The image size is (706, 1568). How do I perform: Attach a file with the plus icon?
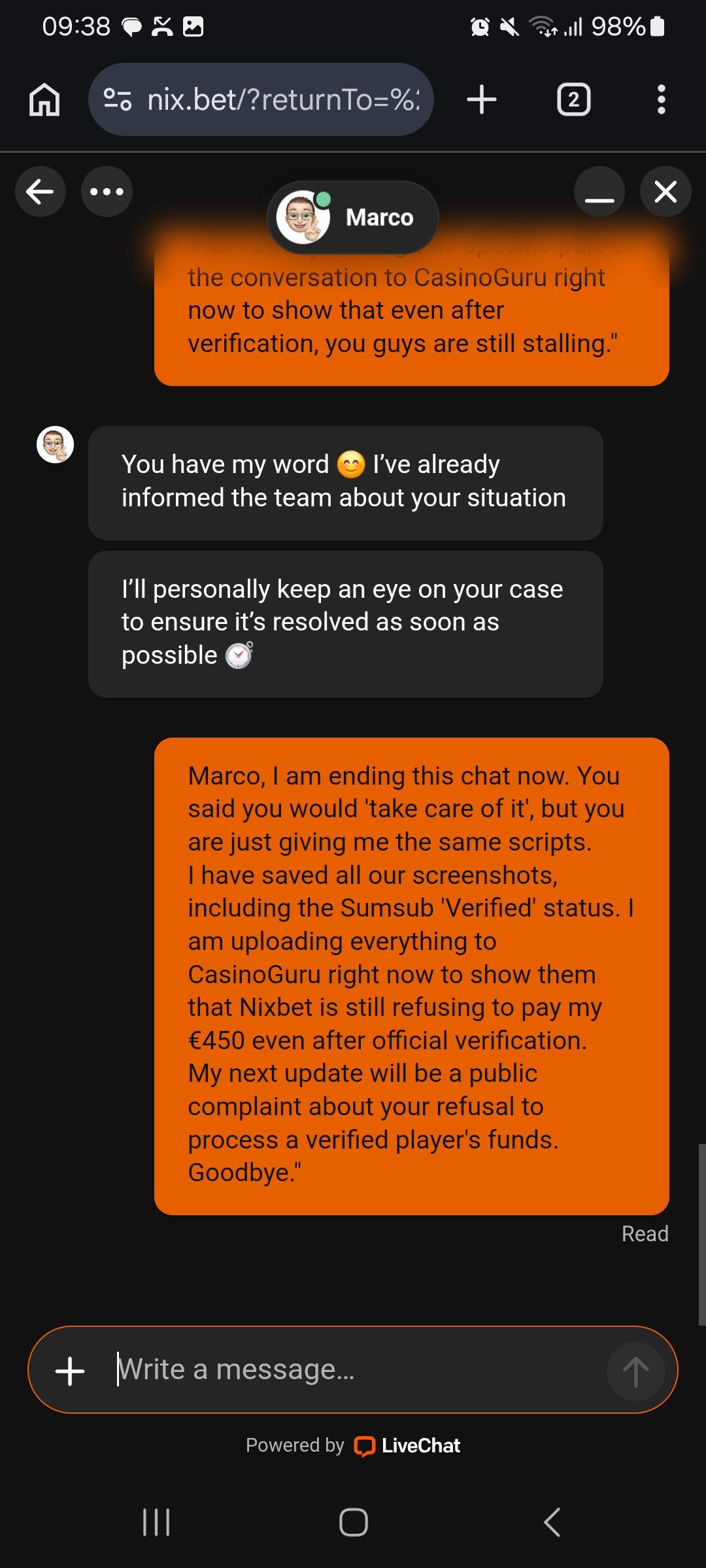point(71,1370)
